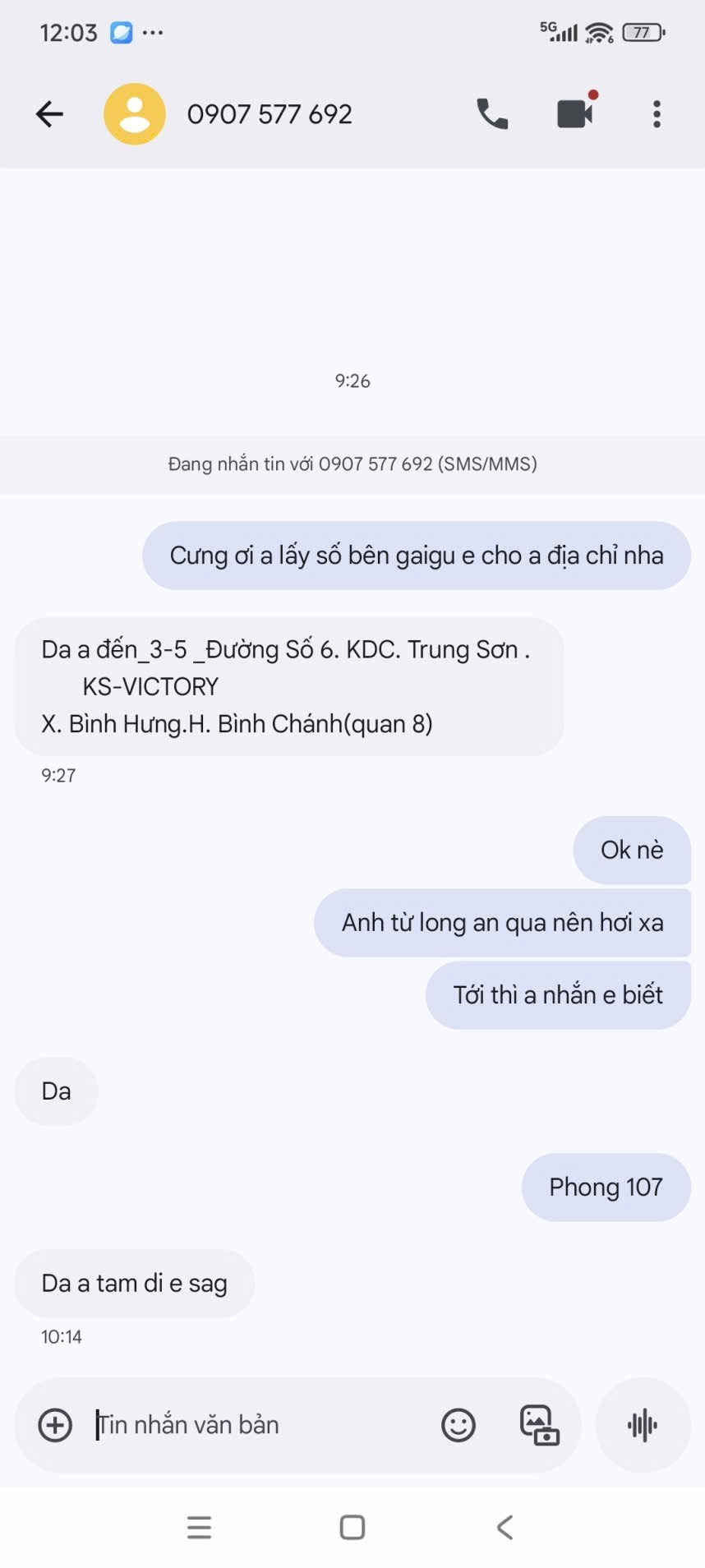Go to the home screen
The height and width of the screenshot is (1568, 705).
click(352, 1528)
